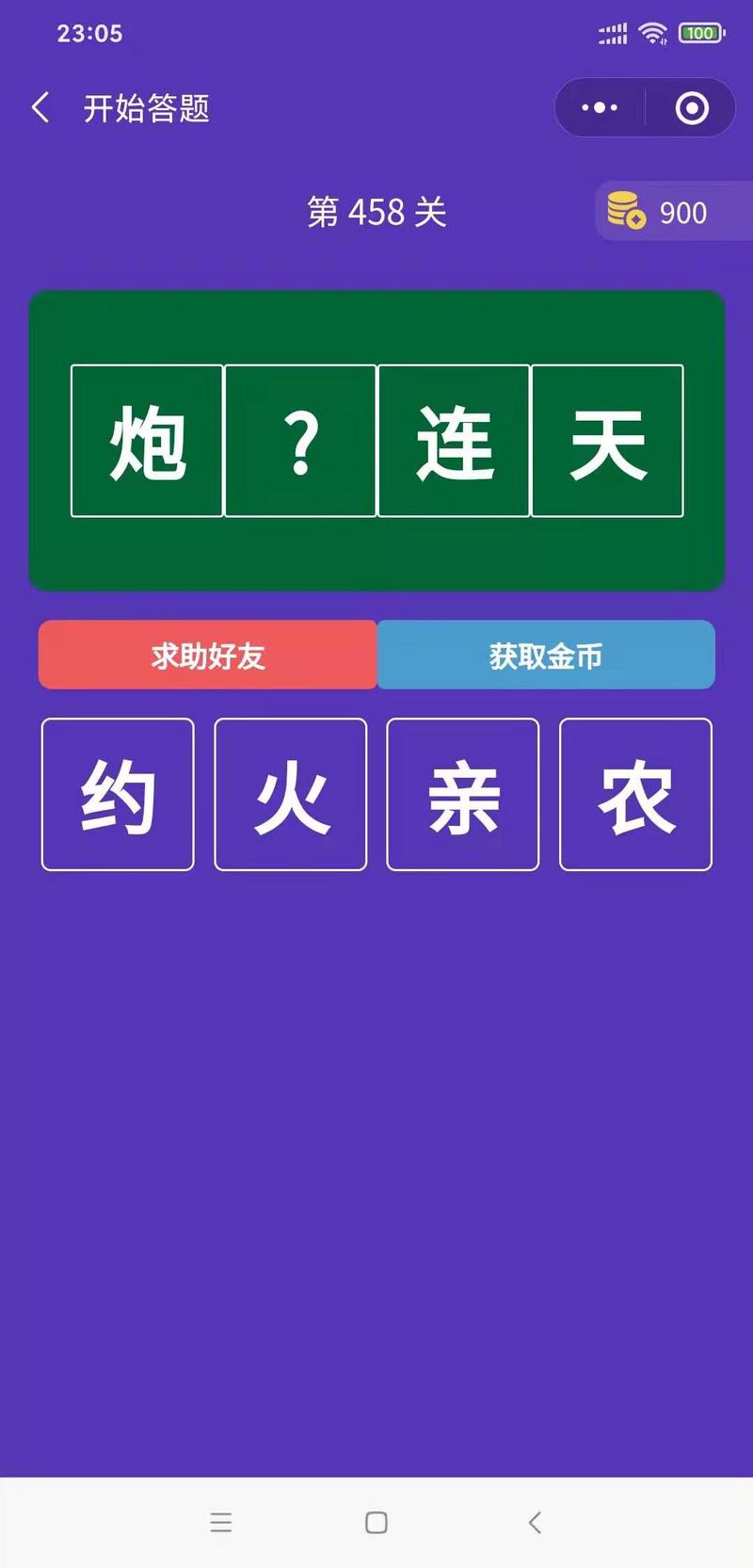Tap 获取金币 to get coins
753x1568 pixels.
[x=546, y=655]
